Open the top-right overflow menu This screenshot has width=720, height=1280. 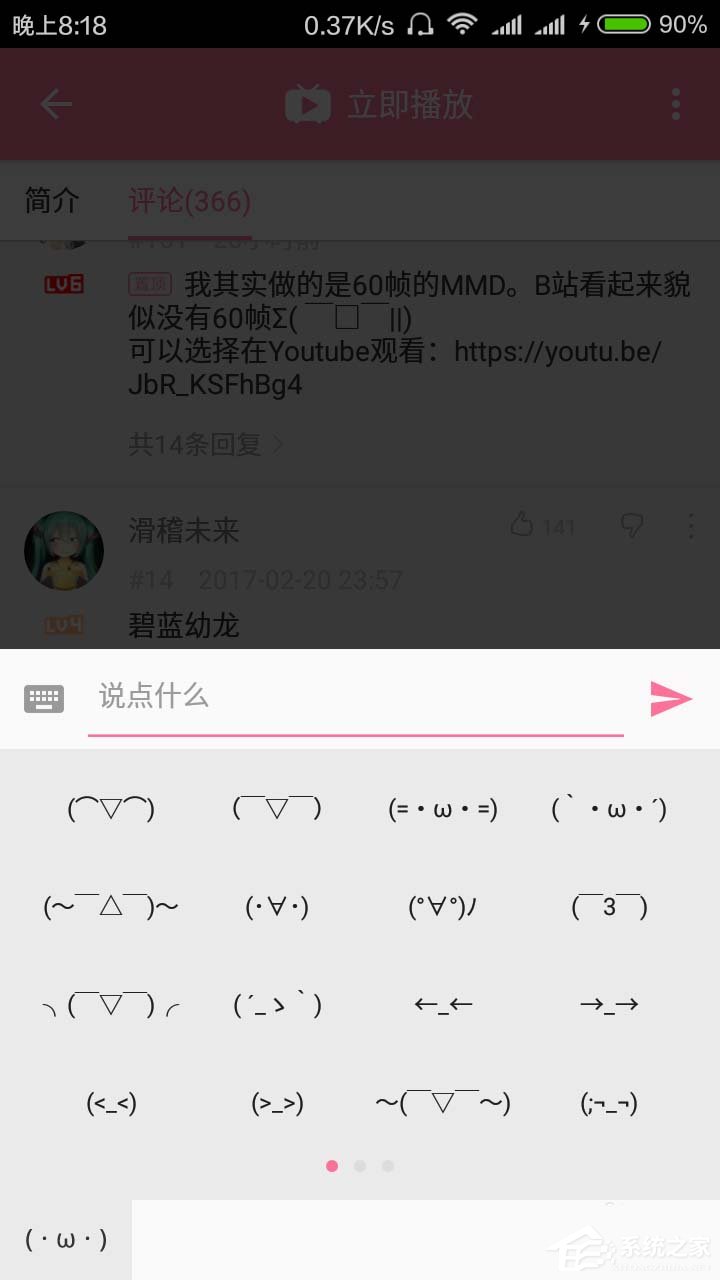pos(676,104)
